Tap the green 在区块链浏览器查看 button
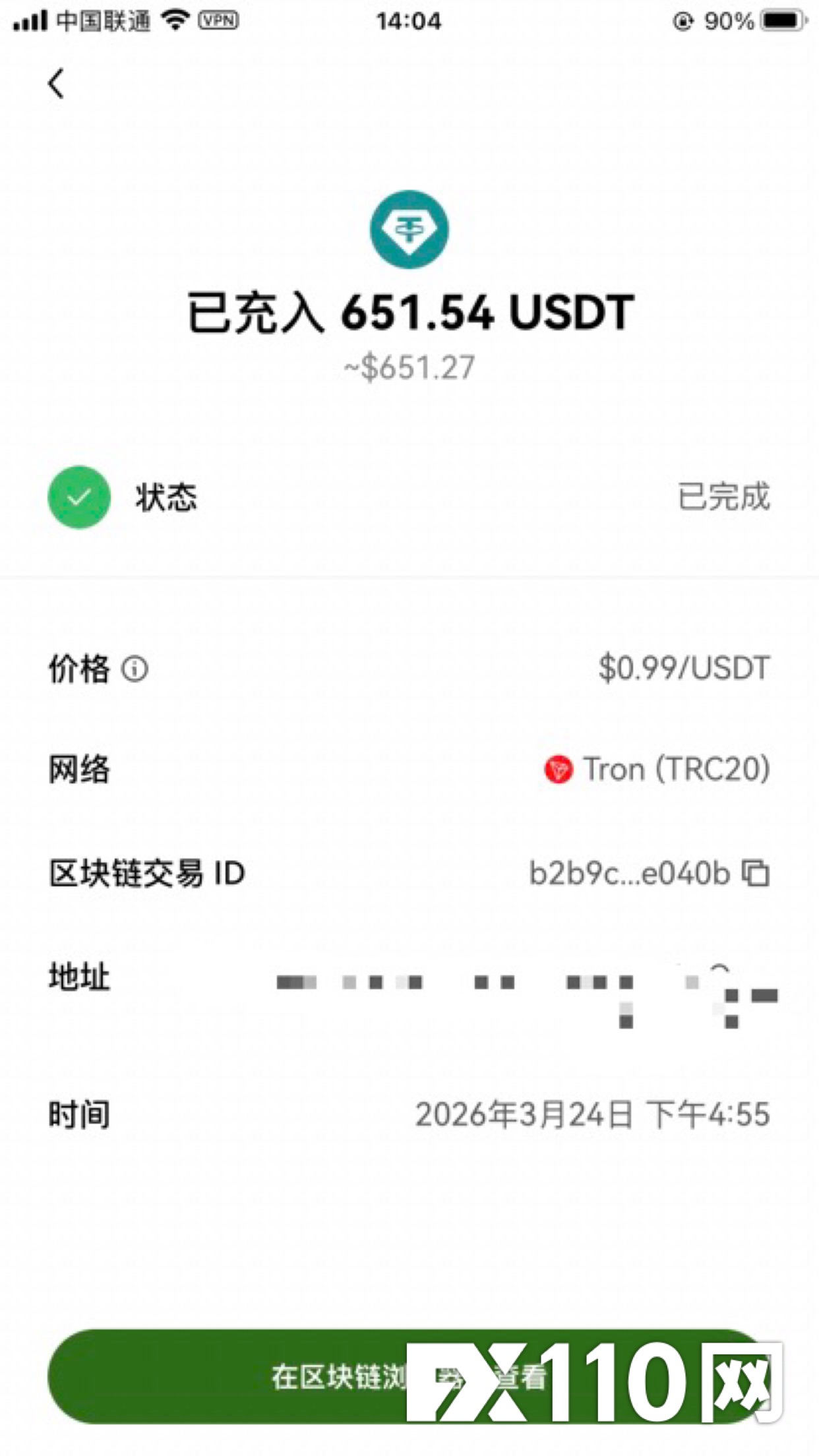Image resolution: width=819 pixels, height=1456 pixels. (x=264, y=1376)
